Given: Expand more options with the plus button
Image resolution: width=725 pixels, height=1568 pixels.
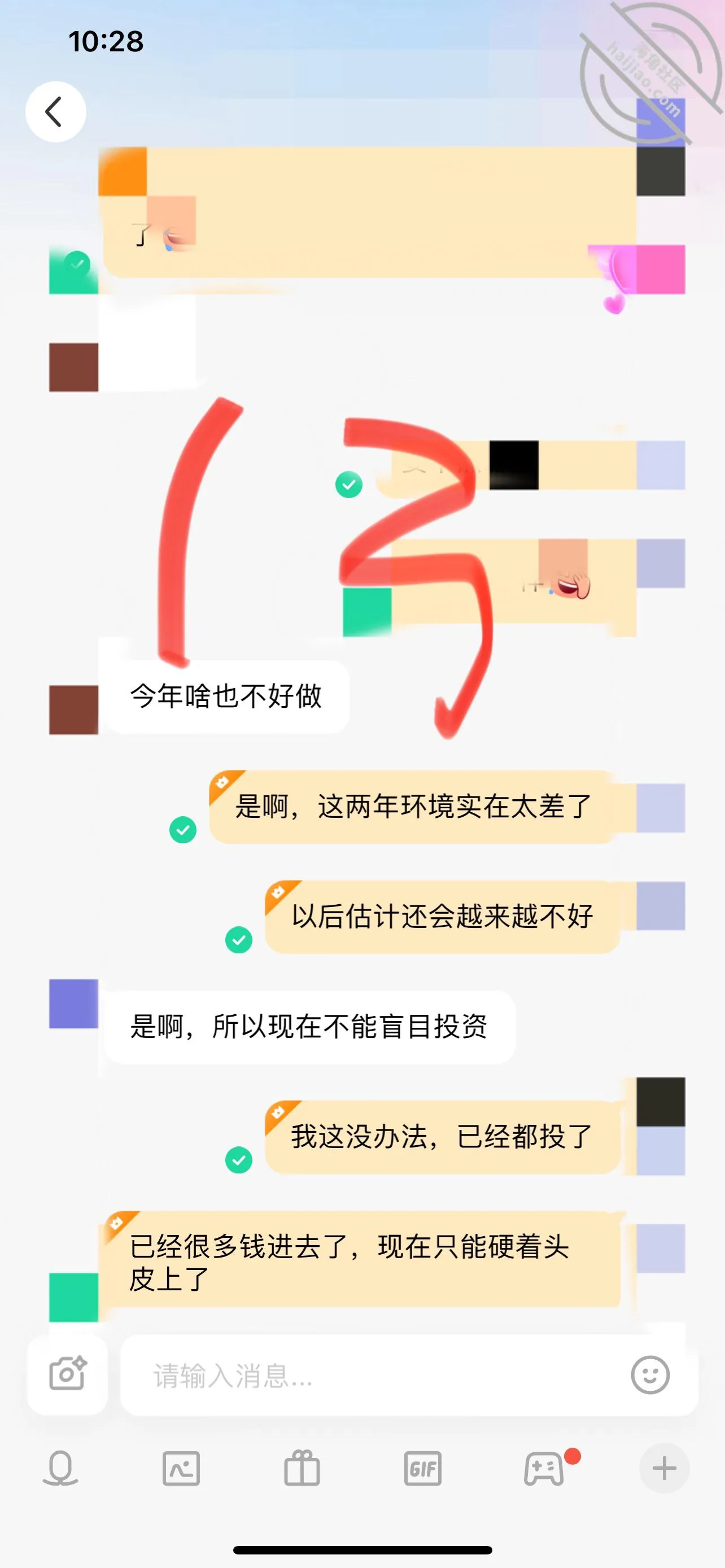Looking at the screenshot, I should [664, 1468].
